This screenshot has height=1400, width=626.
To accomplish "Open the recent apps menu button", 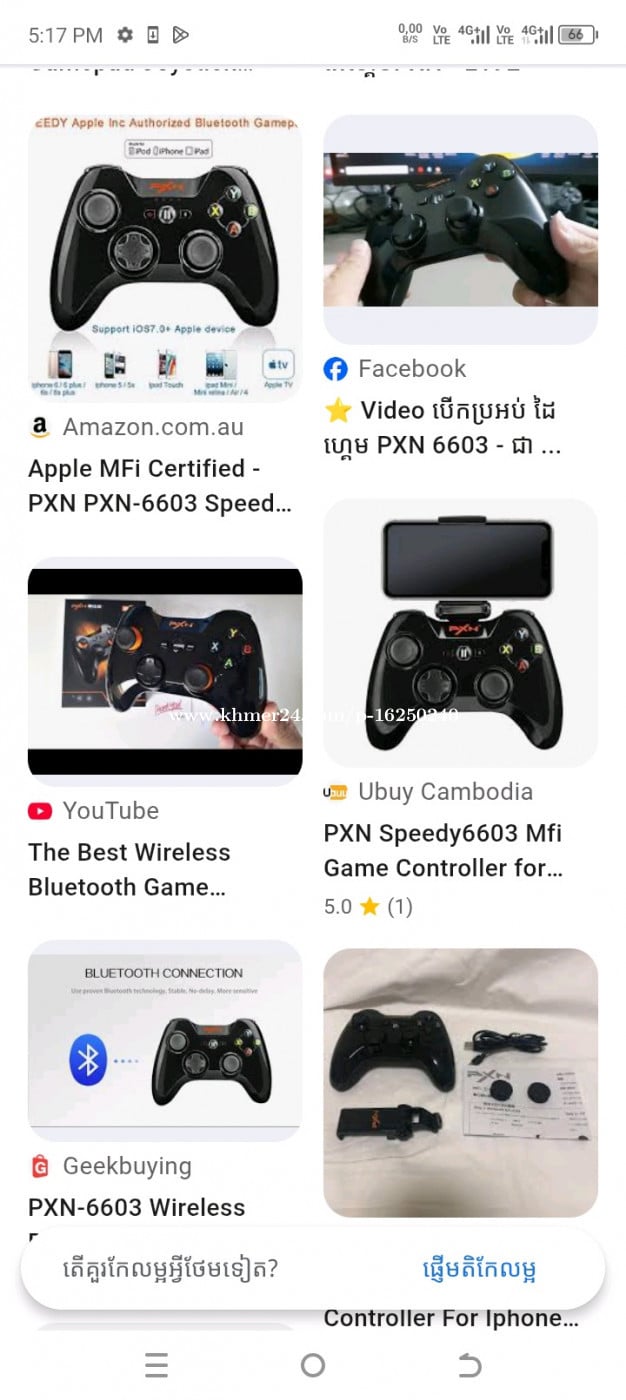I will 156,1365.
